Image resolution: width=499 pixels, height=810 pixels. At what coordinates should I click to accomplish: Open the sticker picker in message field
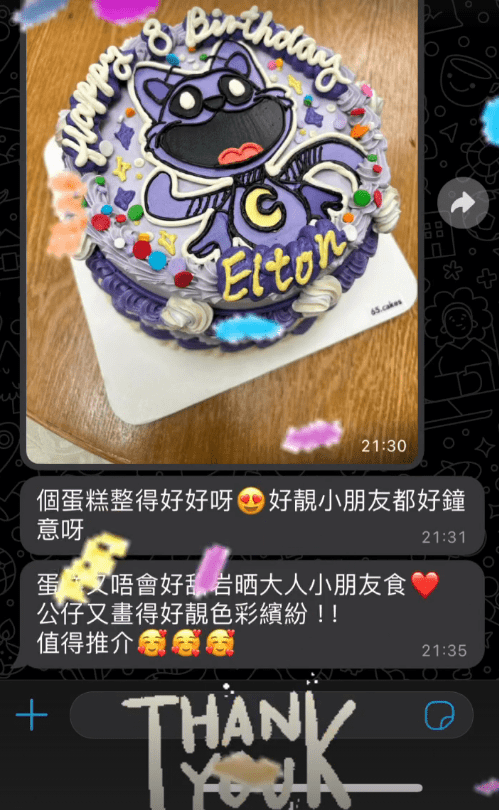(x=440, y=715)
